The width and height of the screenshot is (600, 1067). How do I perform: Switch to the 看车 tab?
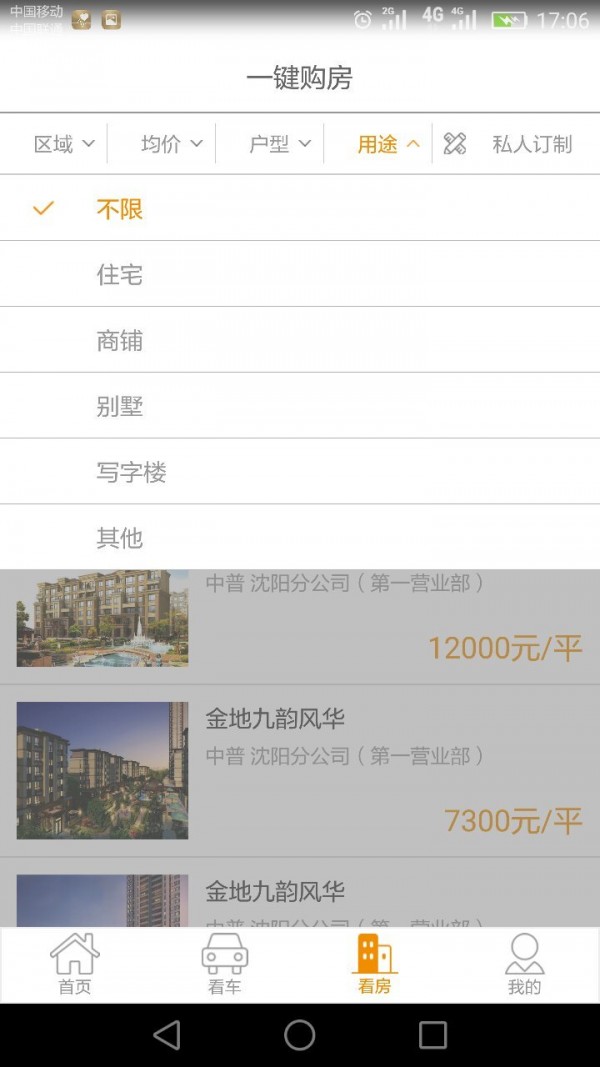(x=224, y=964)
